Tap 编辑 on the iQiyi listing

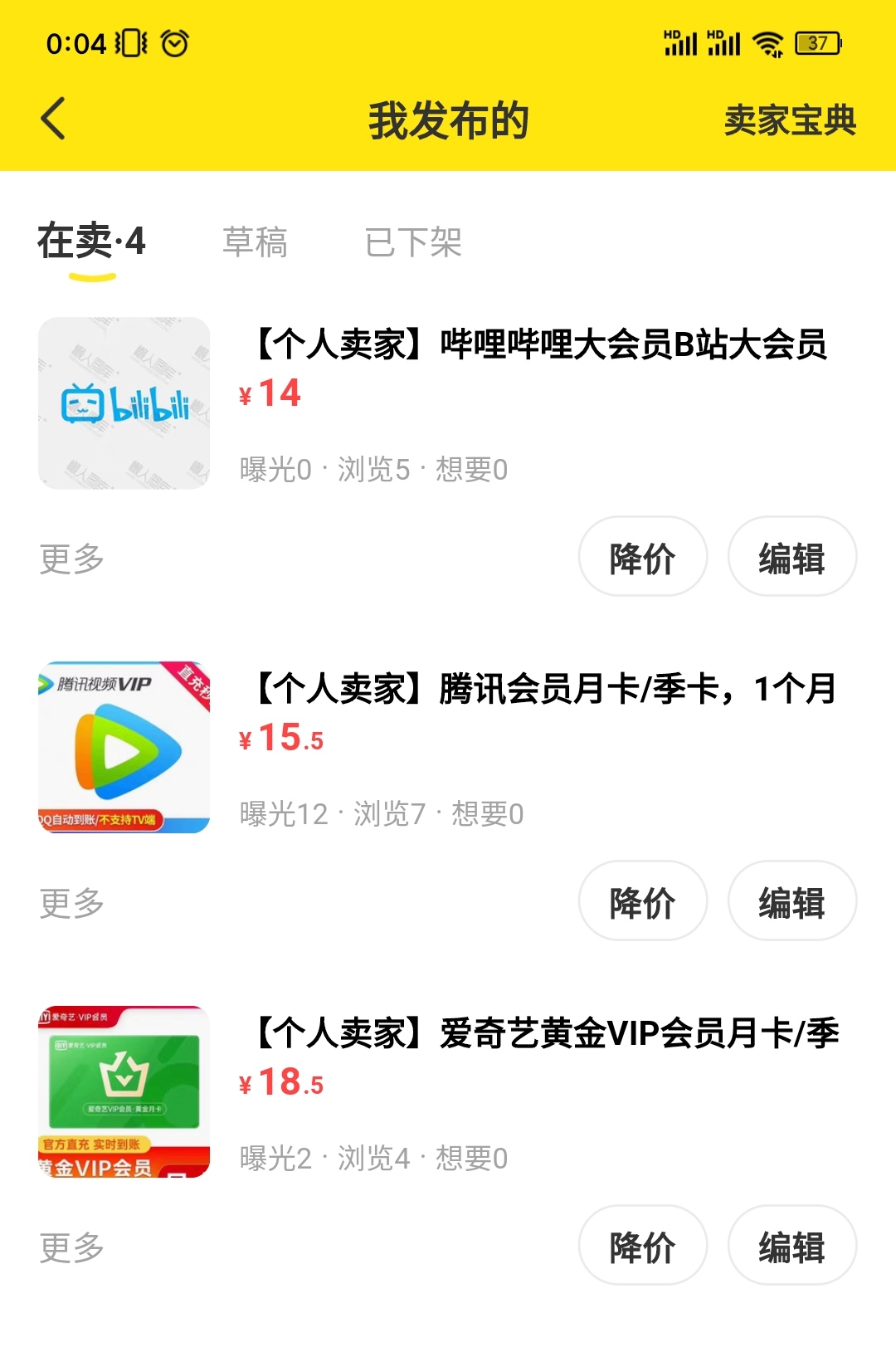click(x=791, y=1245)
